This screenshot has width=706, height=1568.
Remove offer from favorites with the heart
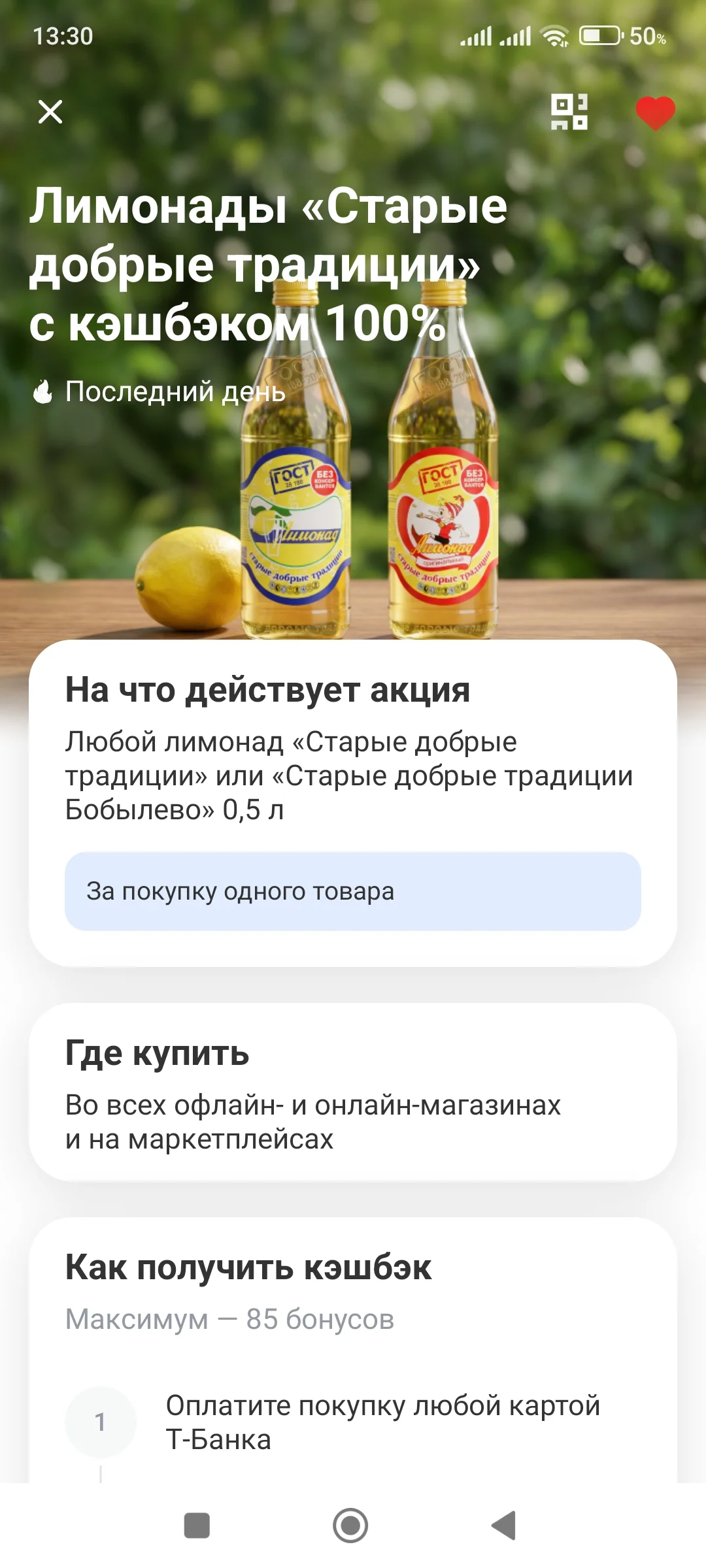coord(655,112)
